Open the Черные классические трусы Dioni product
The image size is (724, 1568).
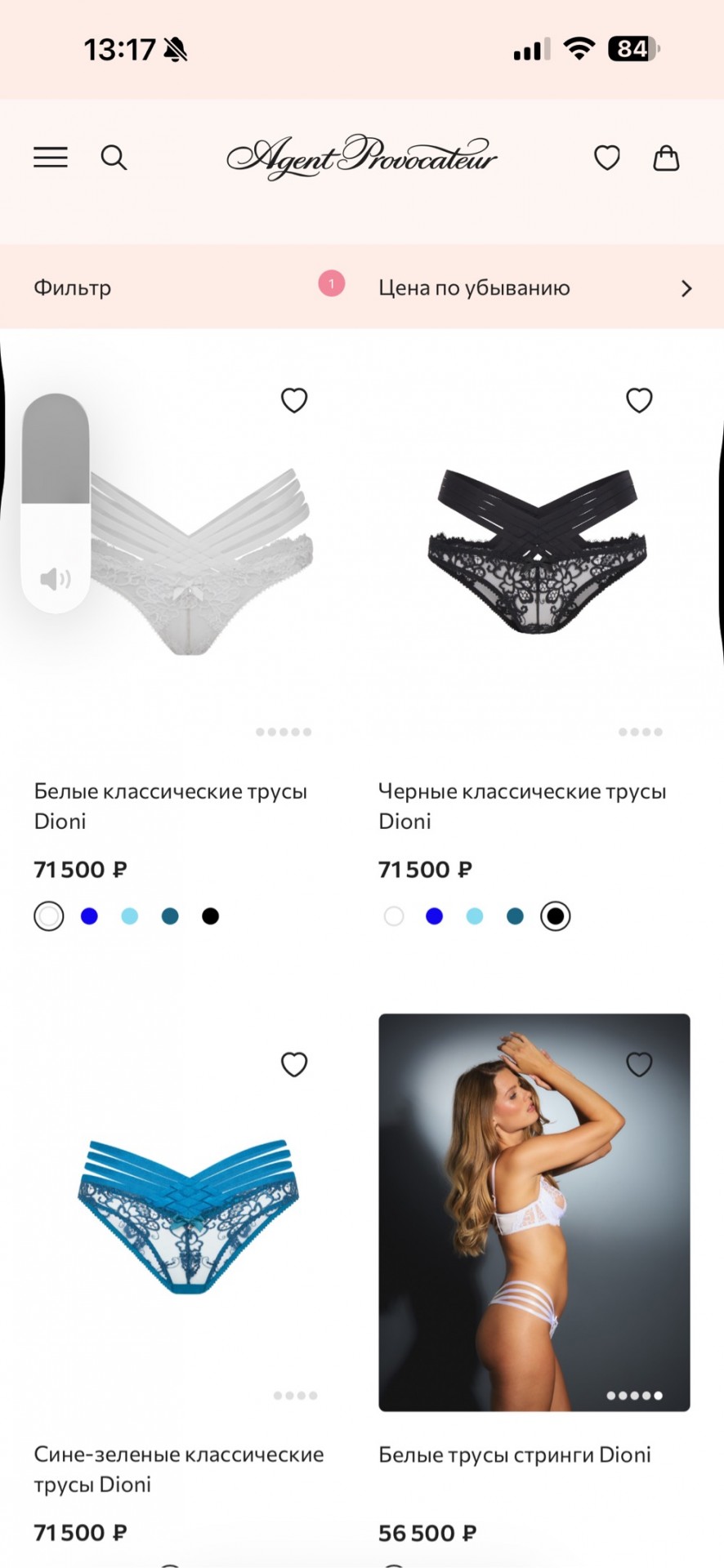pyautogui.click(x=521, y=805)
